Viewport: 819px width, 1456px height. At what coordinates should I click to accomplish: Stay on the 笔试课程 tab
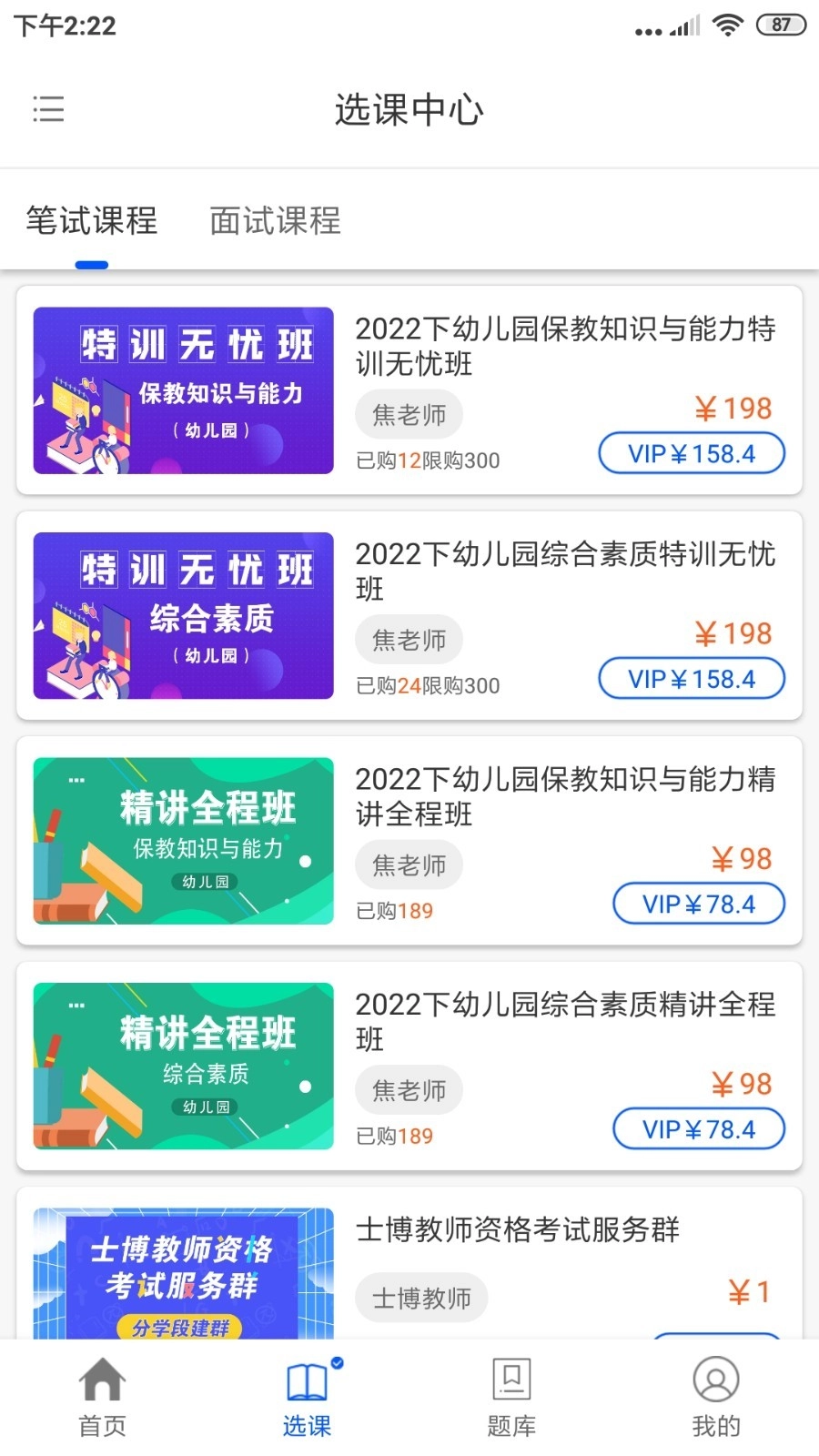[90, 221]
